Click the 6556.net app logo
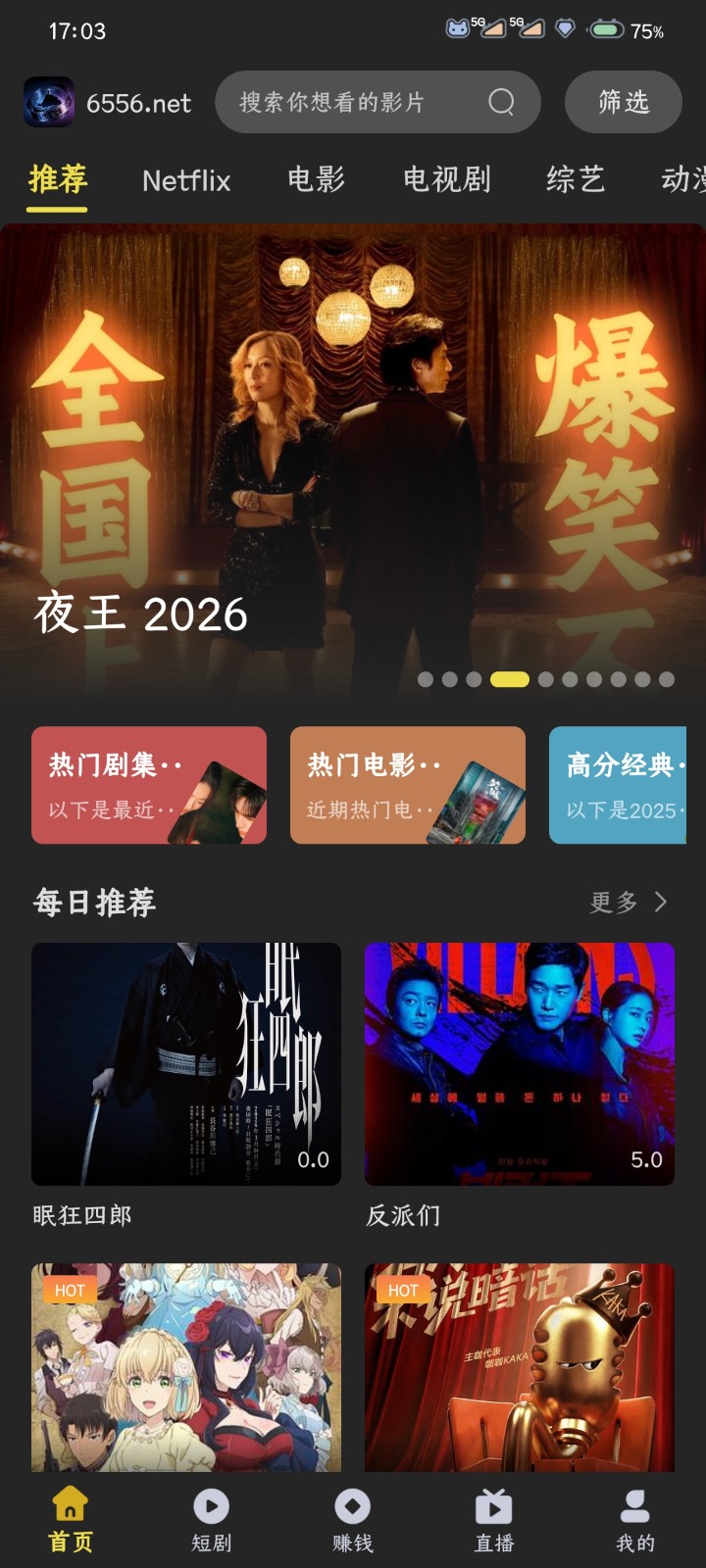This screenshot has height=1568, width=706. tap(47, 102)
